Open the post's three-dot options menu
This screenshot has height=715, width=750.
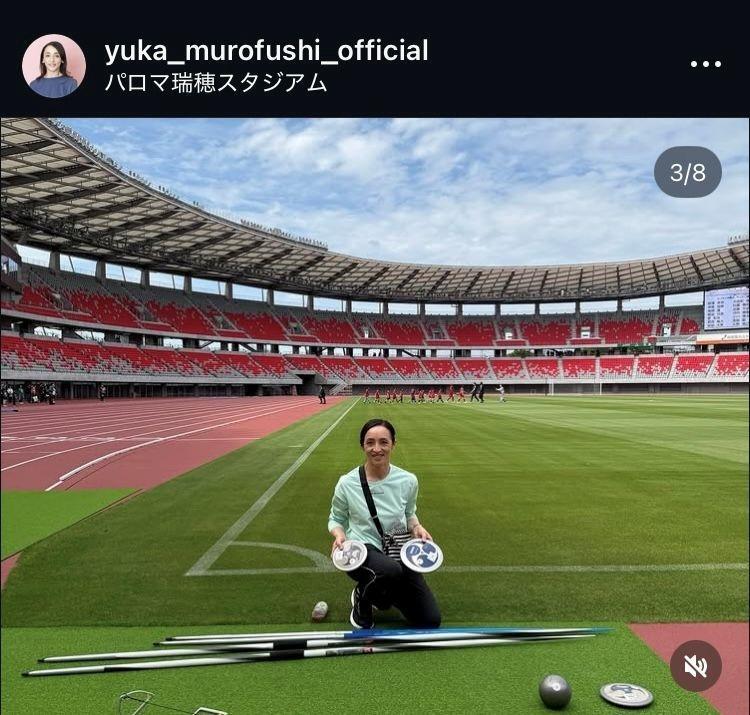(x=705, y=64)
